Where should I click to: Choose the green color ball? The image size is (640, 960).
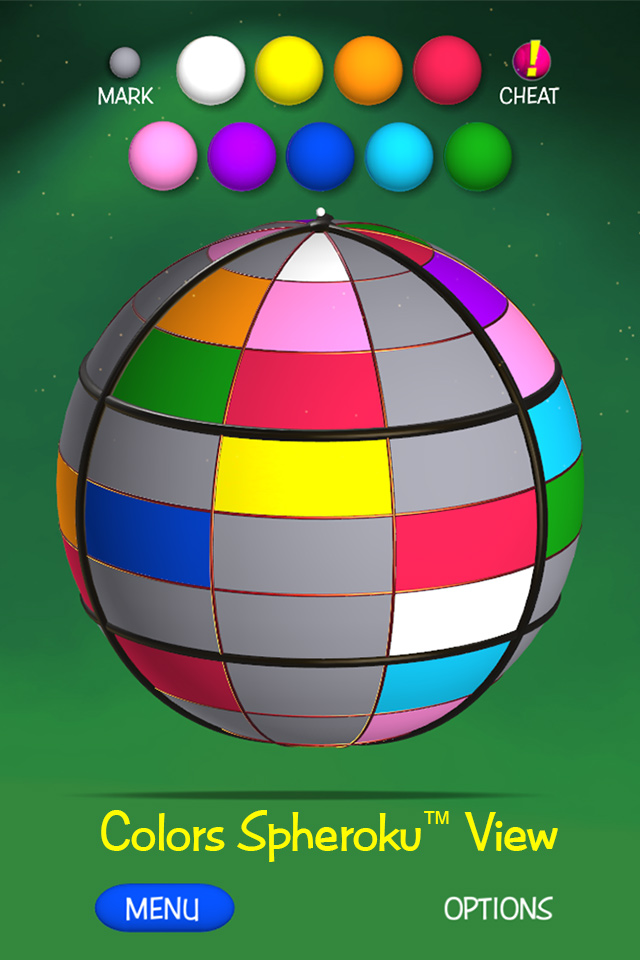[478, 156]
